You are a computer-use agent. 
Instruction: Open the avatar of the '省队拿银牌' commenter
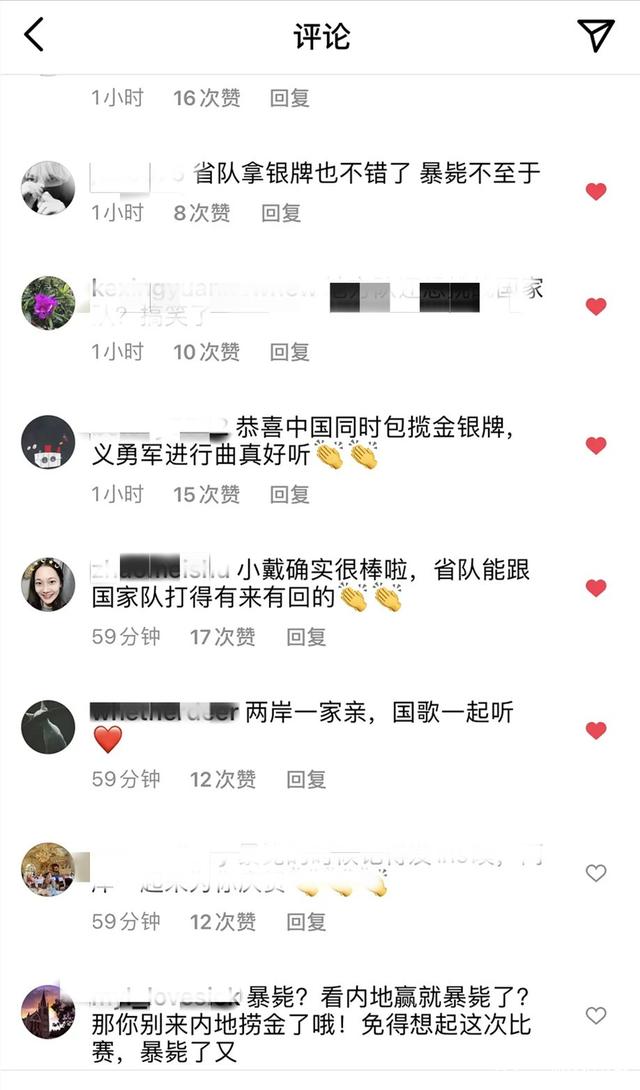48,188
